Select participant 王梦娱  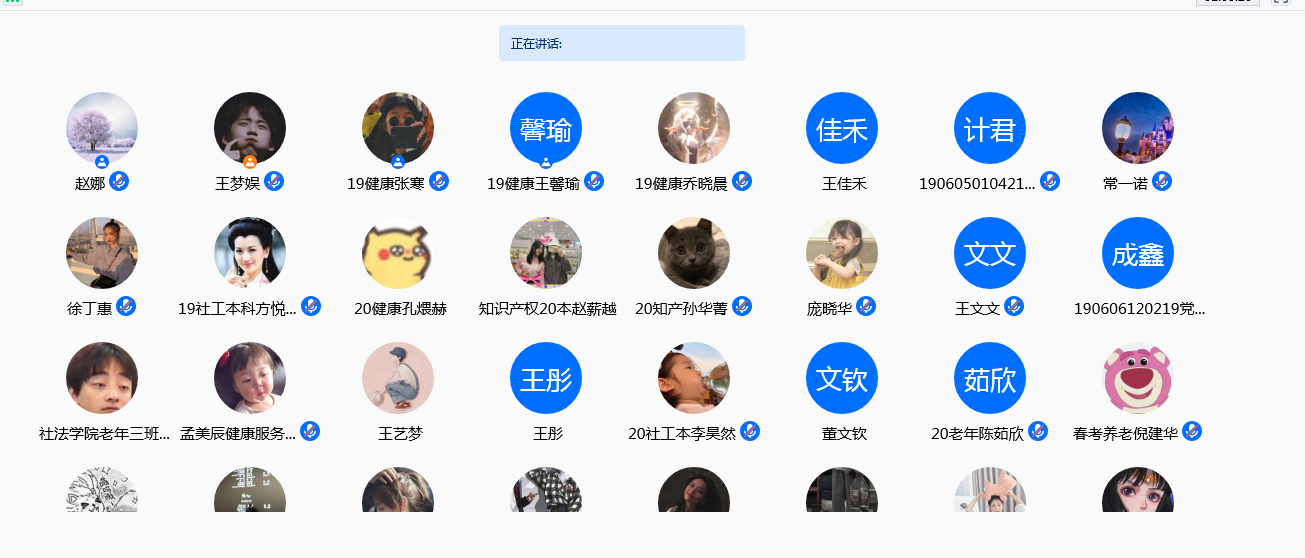click(250, 128)
